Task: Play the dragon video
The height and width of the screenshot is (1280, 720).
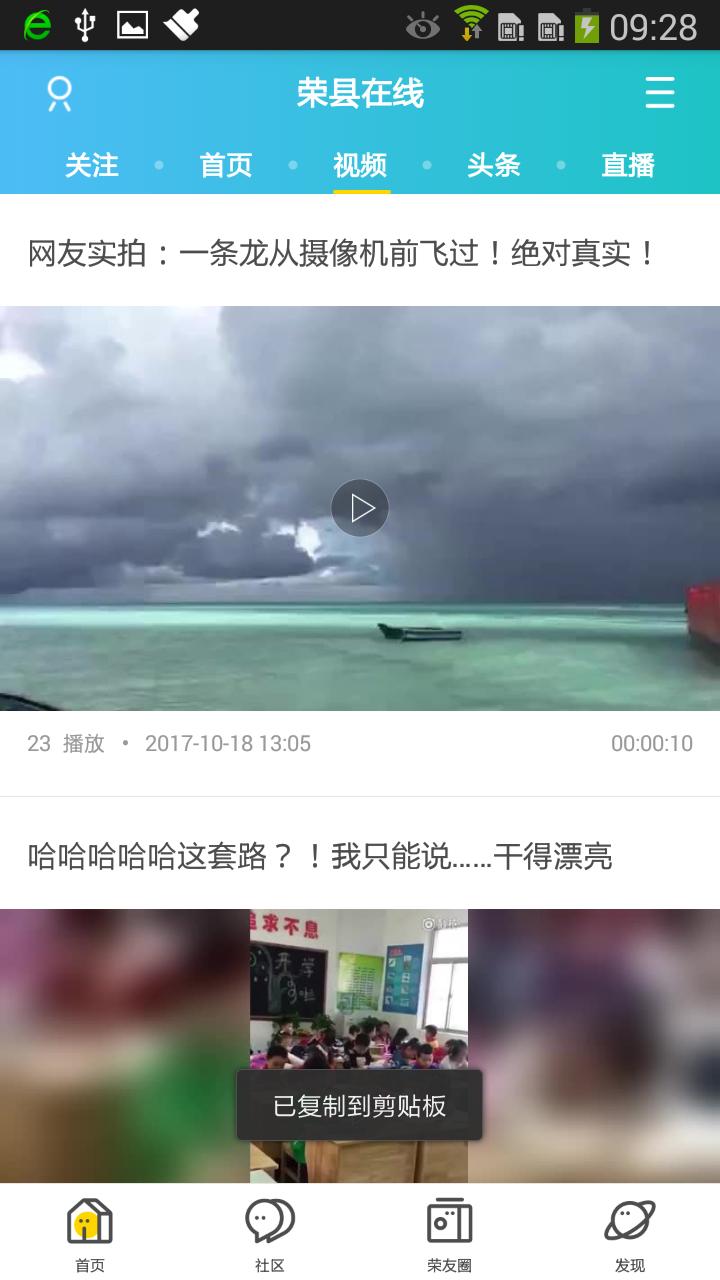Action: 360,508
